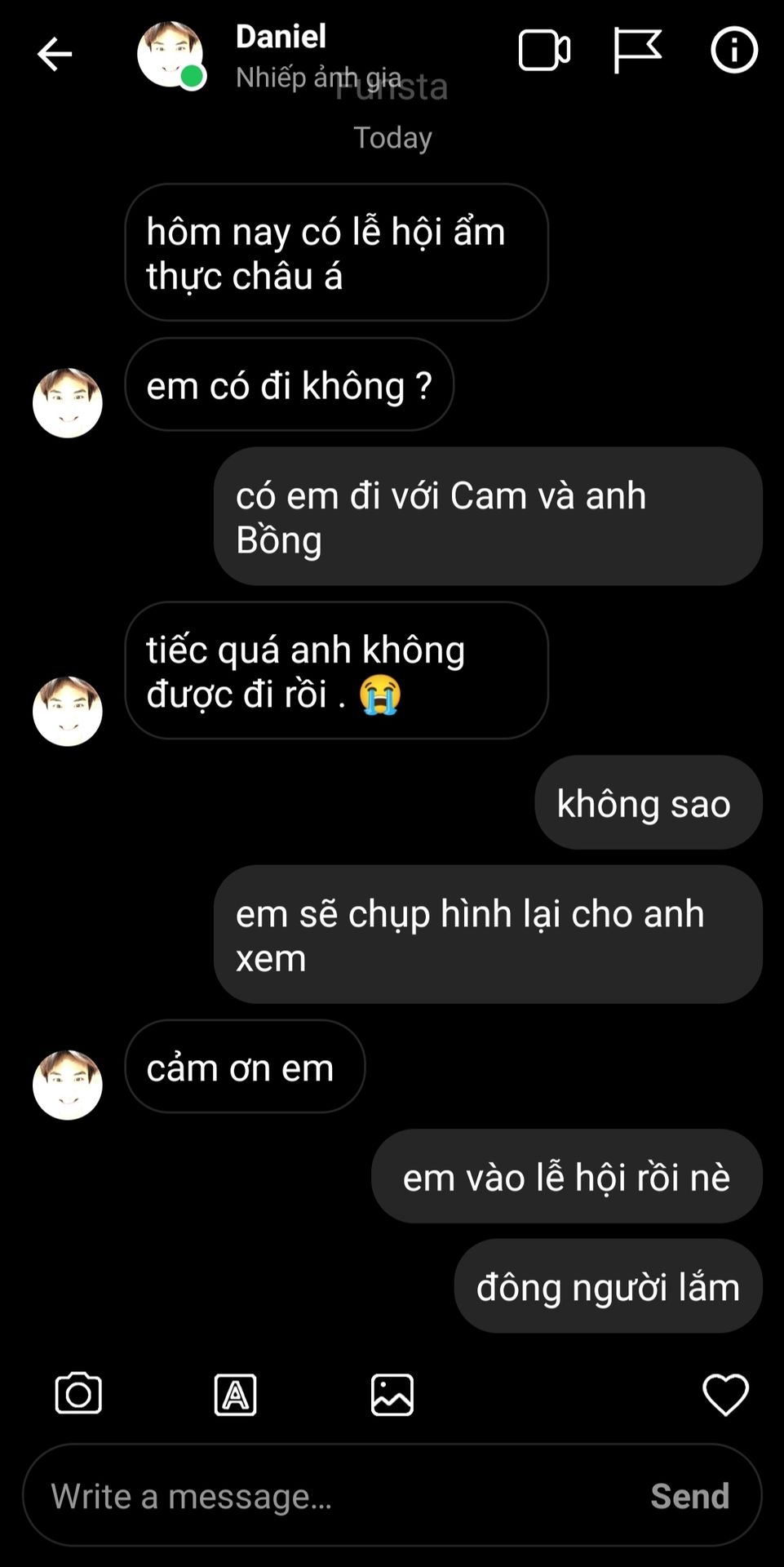
Task: Focus the Write a message field
Action: [x=326, y=1496]
